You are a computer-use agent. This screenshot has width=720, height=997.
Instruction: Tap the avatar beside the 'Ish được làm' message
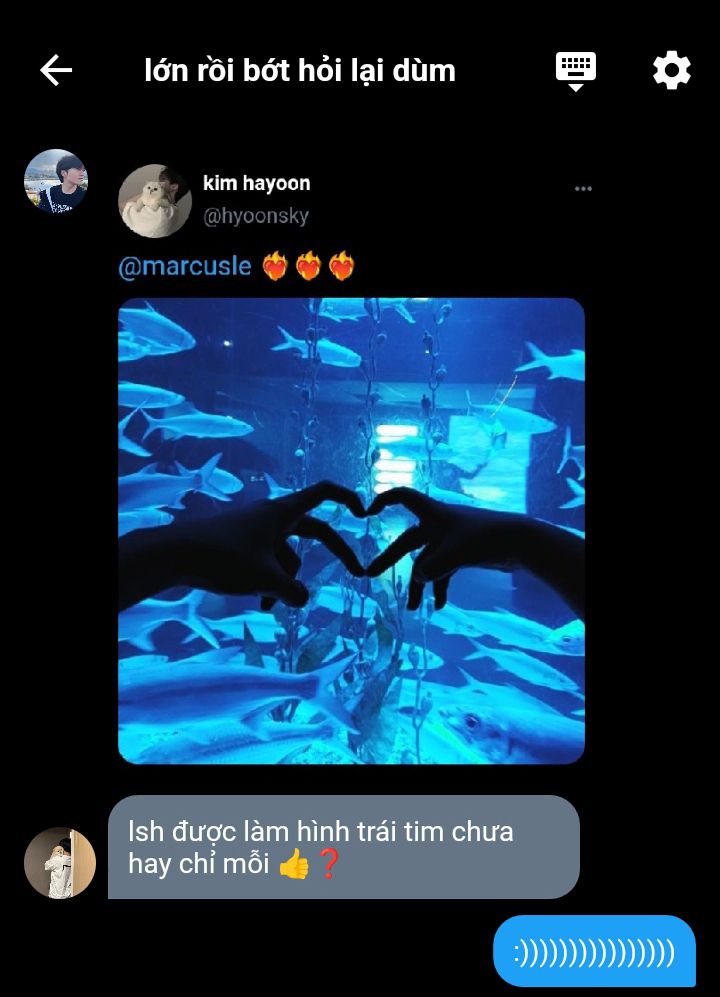point(60,862)
